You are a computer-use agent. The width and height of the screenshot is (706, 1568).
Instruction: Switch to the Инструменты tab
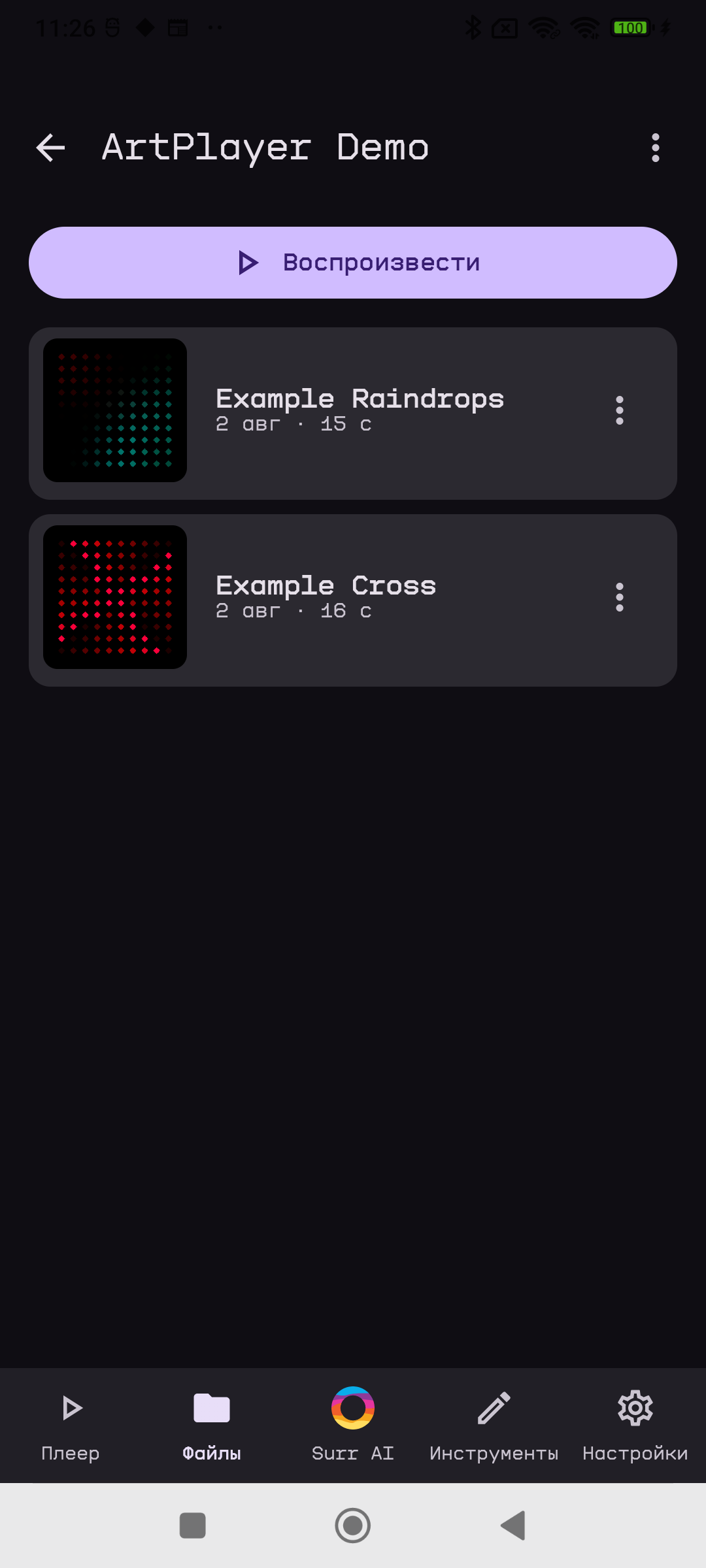tap(494, 1426)
